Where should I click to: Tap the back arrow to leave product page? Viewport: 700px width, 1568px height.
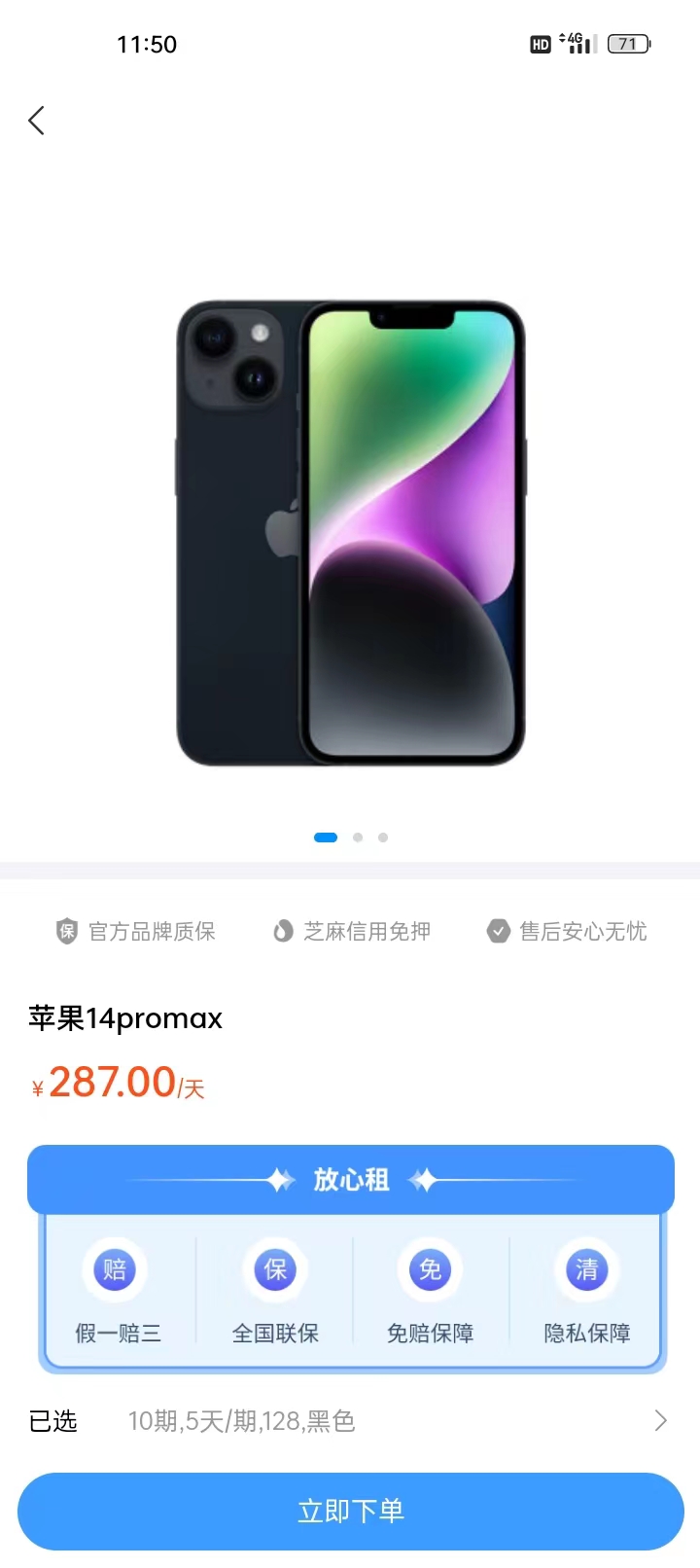(36, 120)
